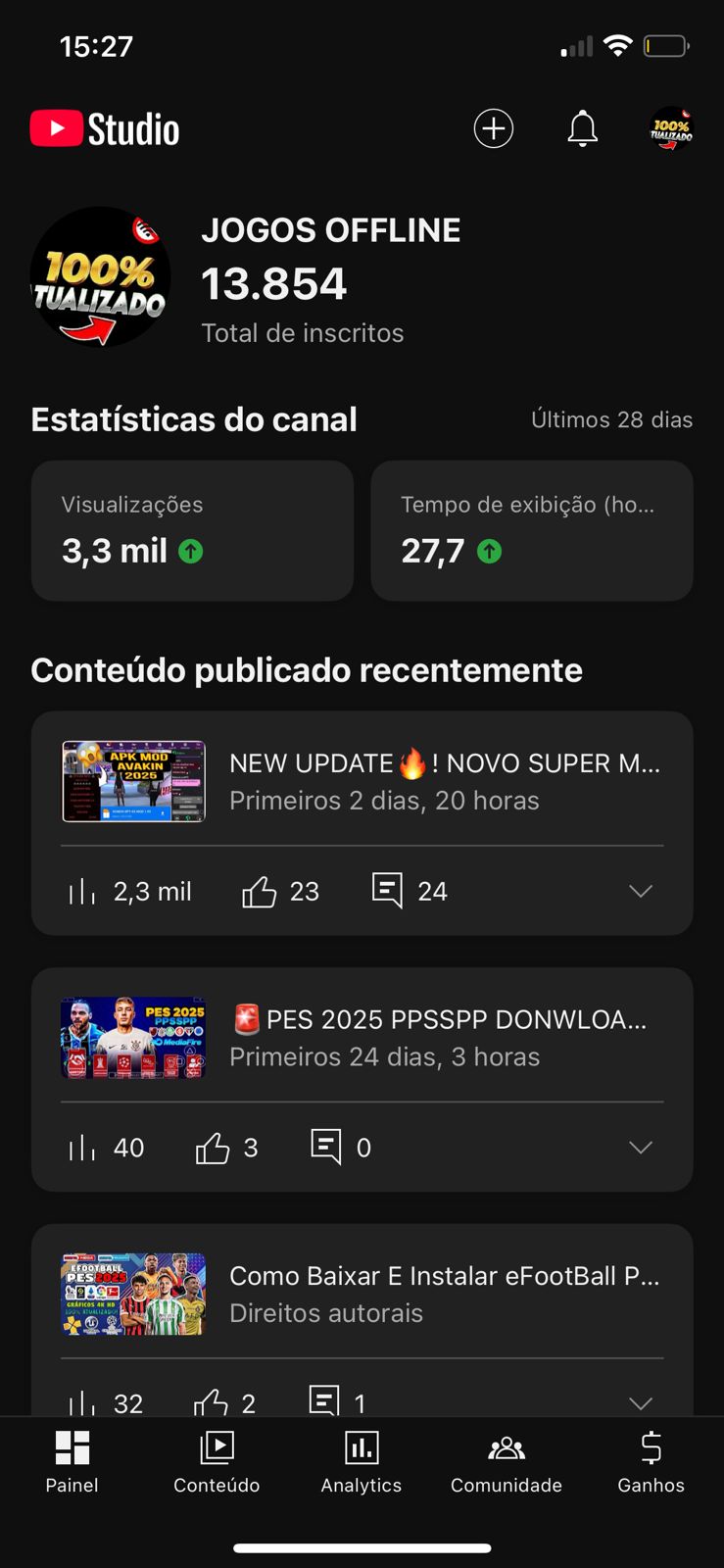The image size is (724, 1568).
Task: Go to the Painel tab
Action: tap(72, 1461)
